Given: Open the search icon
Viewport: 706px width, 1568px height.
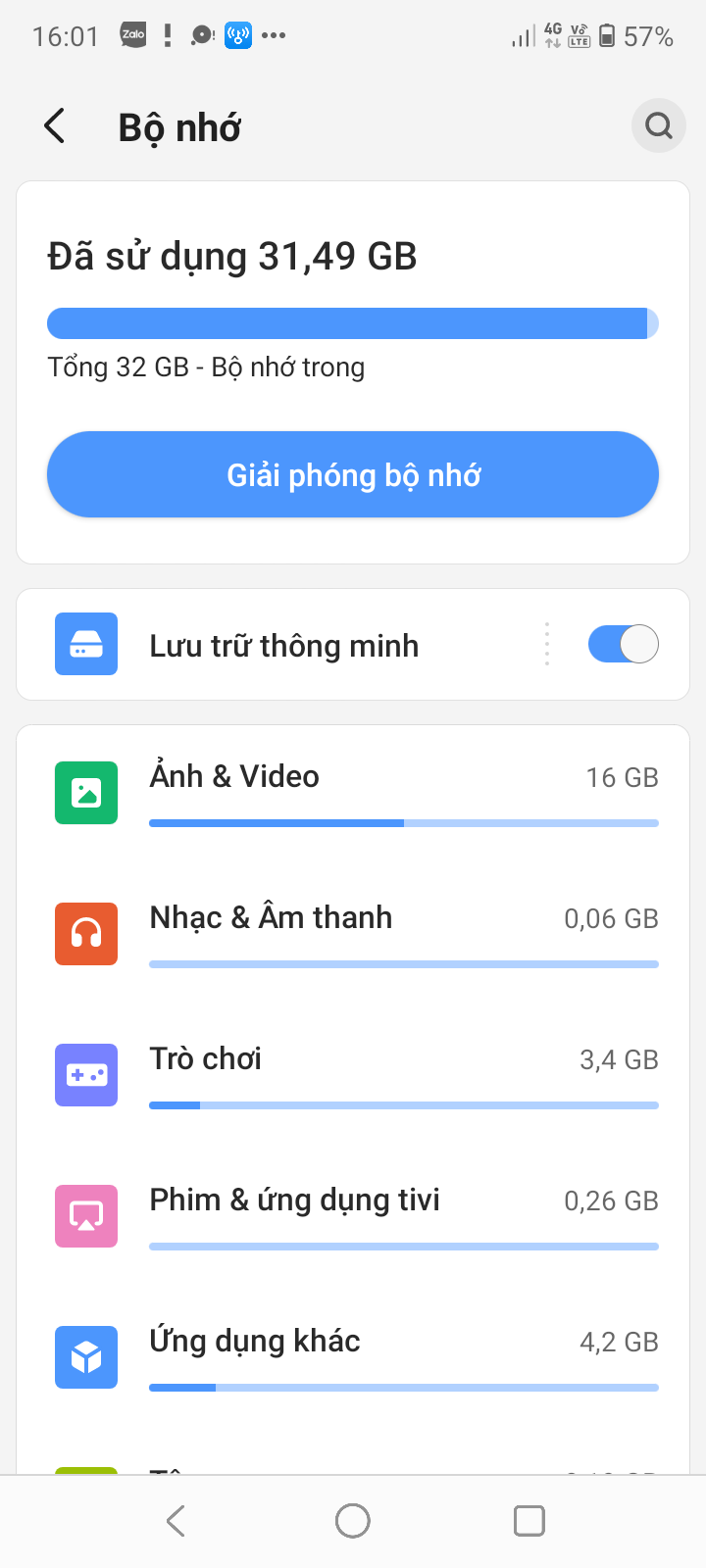Looking at the screenshot, I should click(x=658, y=126).
